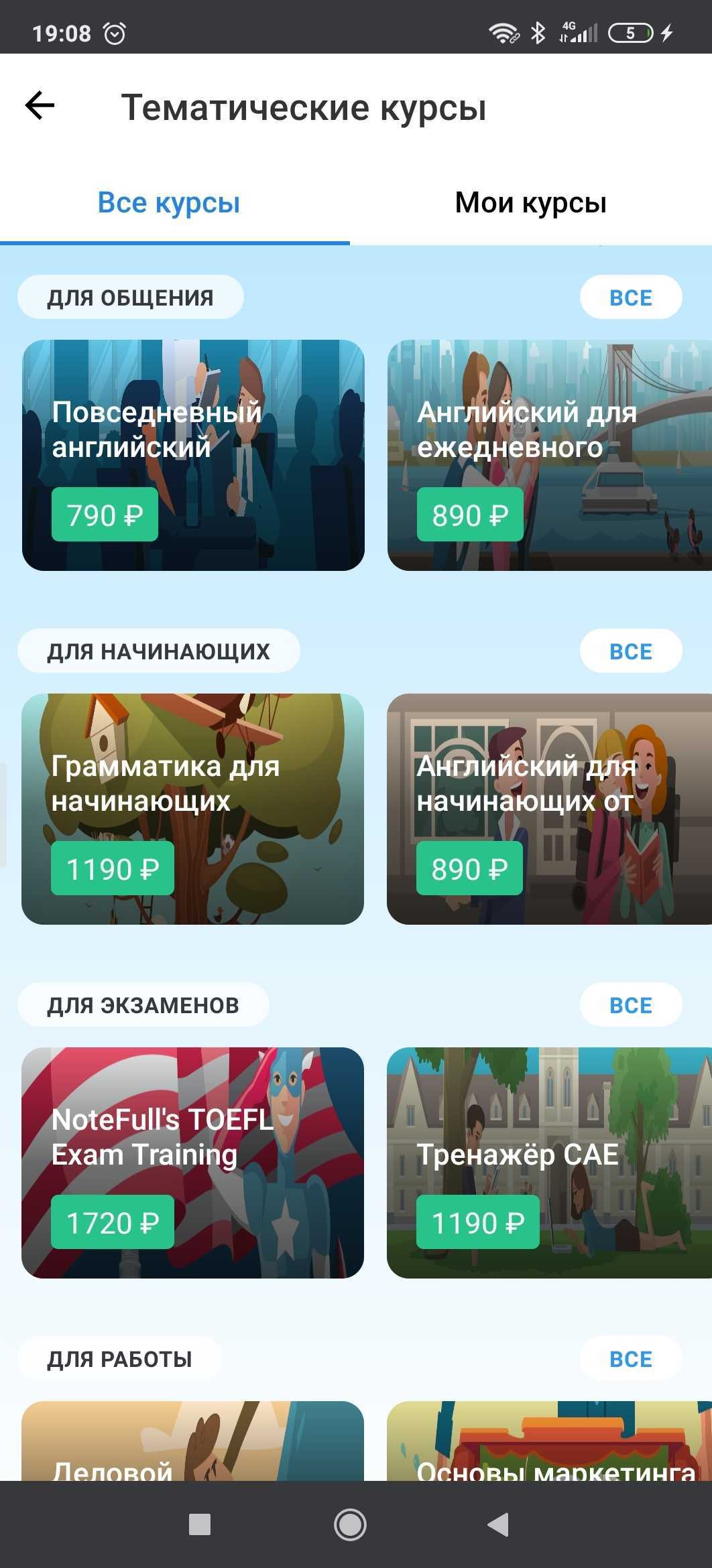Open the Основы маркетинга course card
This screenshot has height=1568, width=712.
click(550, 1441)
